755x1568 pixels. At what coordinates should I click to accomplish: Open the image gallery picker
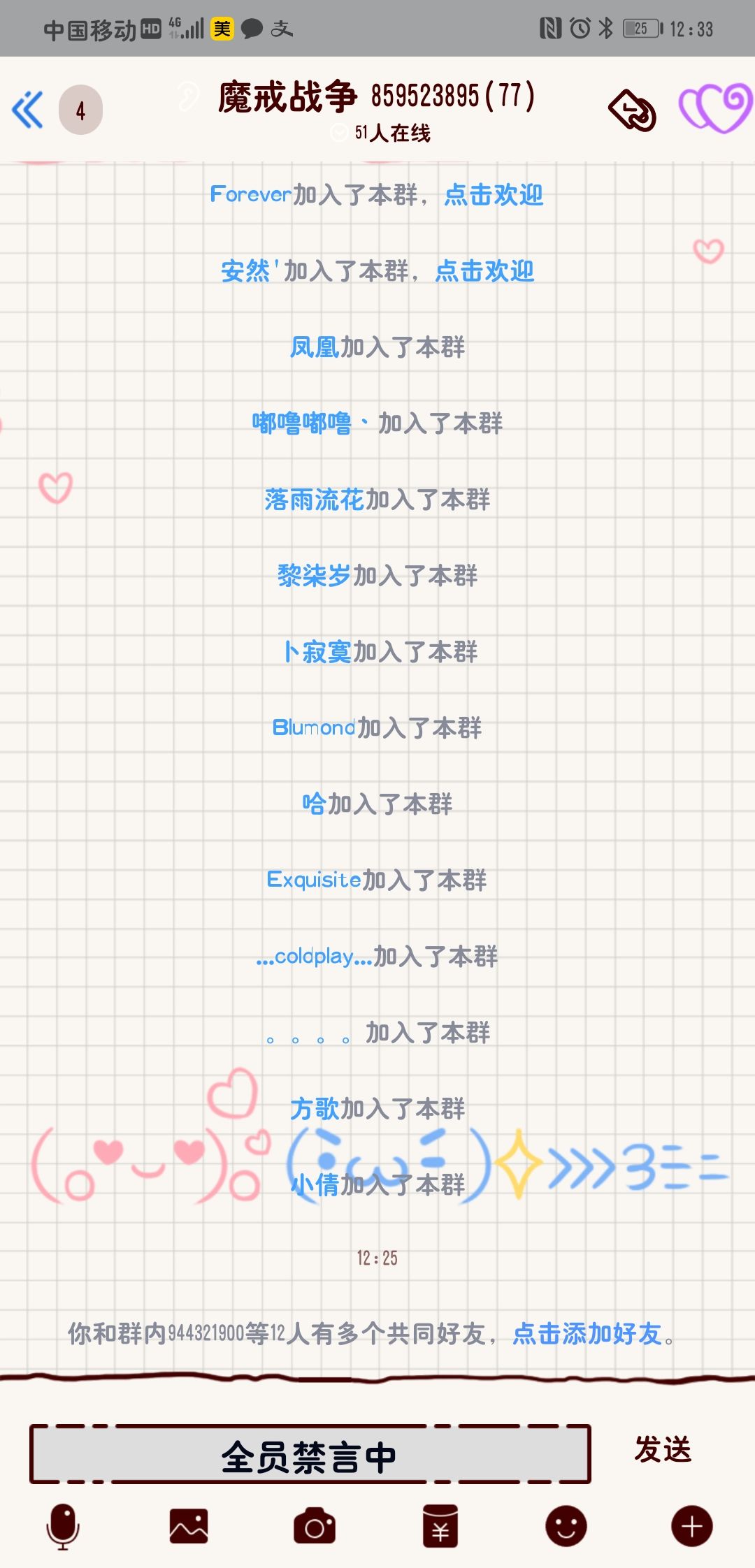pyautogui.click(x=189, y=1526)
